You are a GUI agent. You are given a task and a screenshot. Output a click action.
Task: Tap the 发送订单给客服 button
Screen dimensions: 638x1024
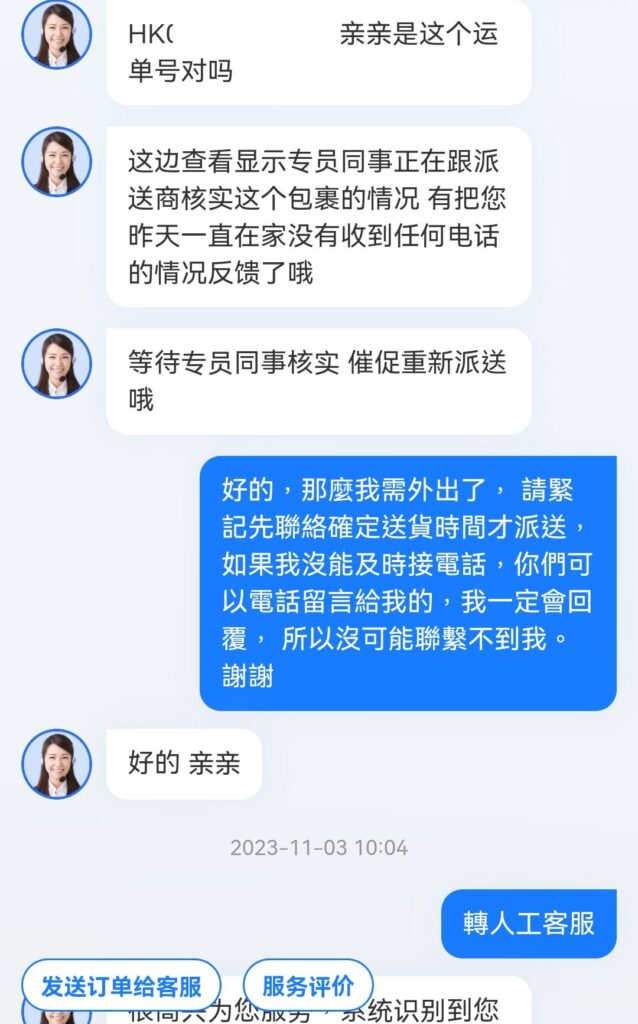(x=121, y=986)
